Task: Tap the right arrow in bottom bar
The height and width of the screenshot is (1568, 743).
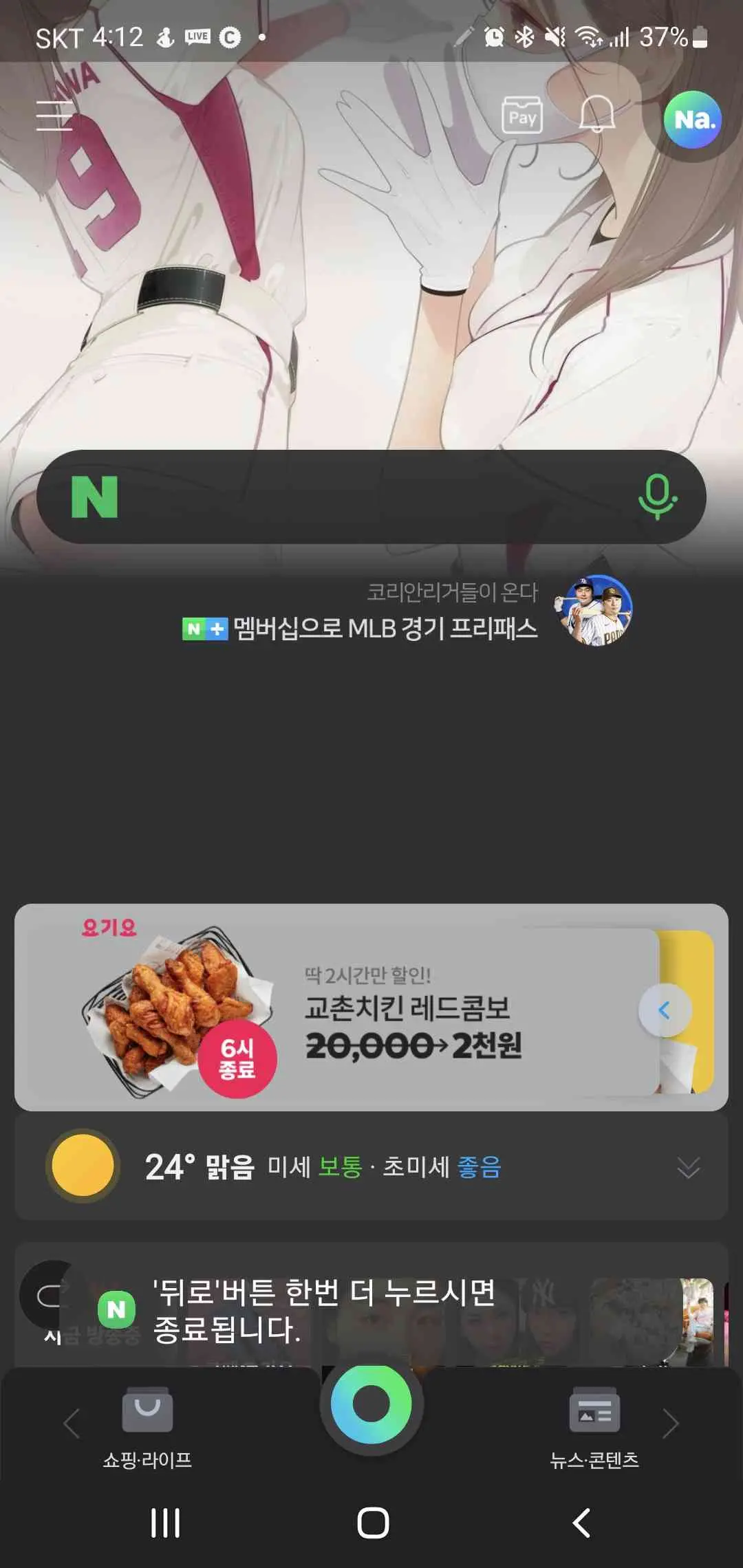Action: [x=671, y=1424]
